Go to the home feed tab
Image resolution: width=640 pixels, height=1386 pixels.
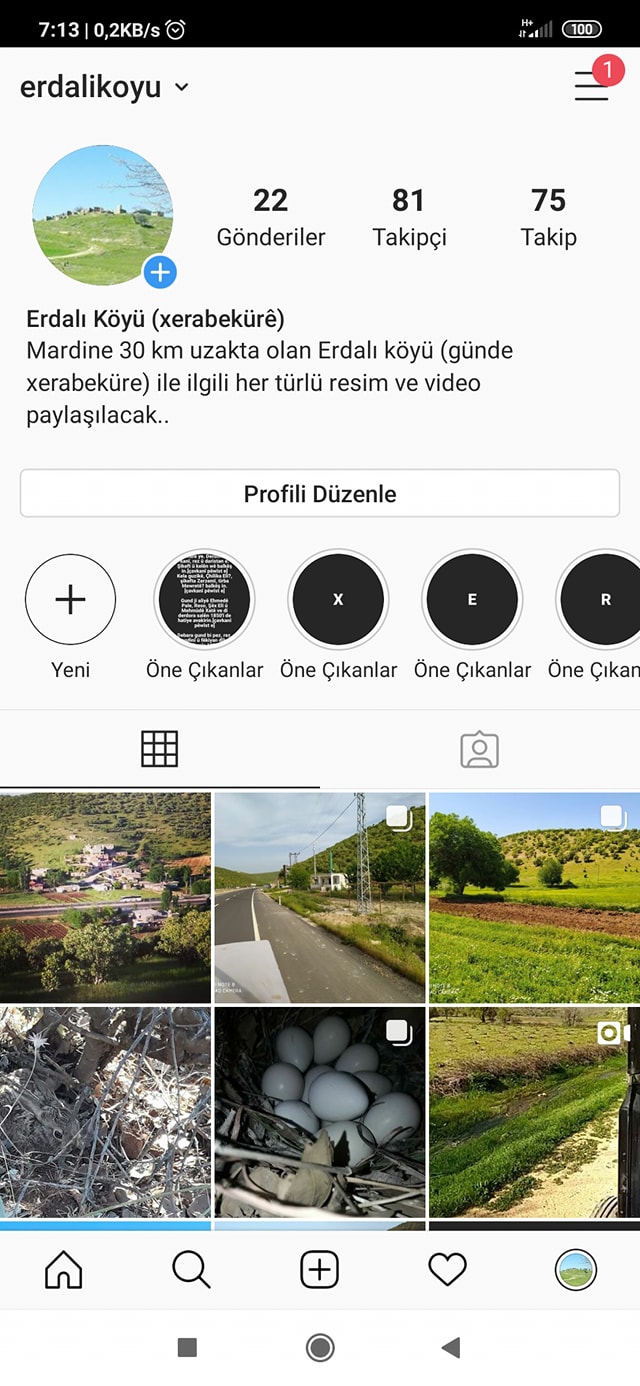64,1270
